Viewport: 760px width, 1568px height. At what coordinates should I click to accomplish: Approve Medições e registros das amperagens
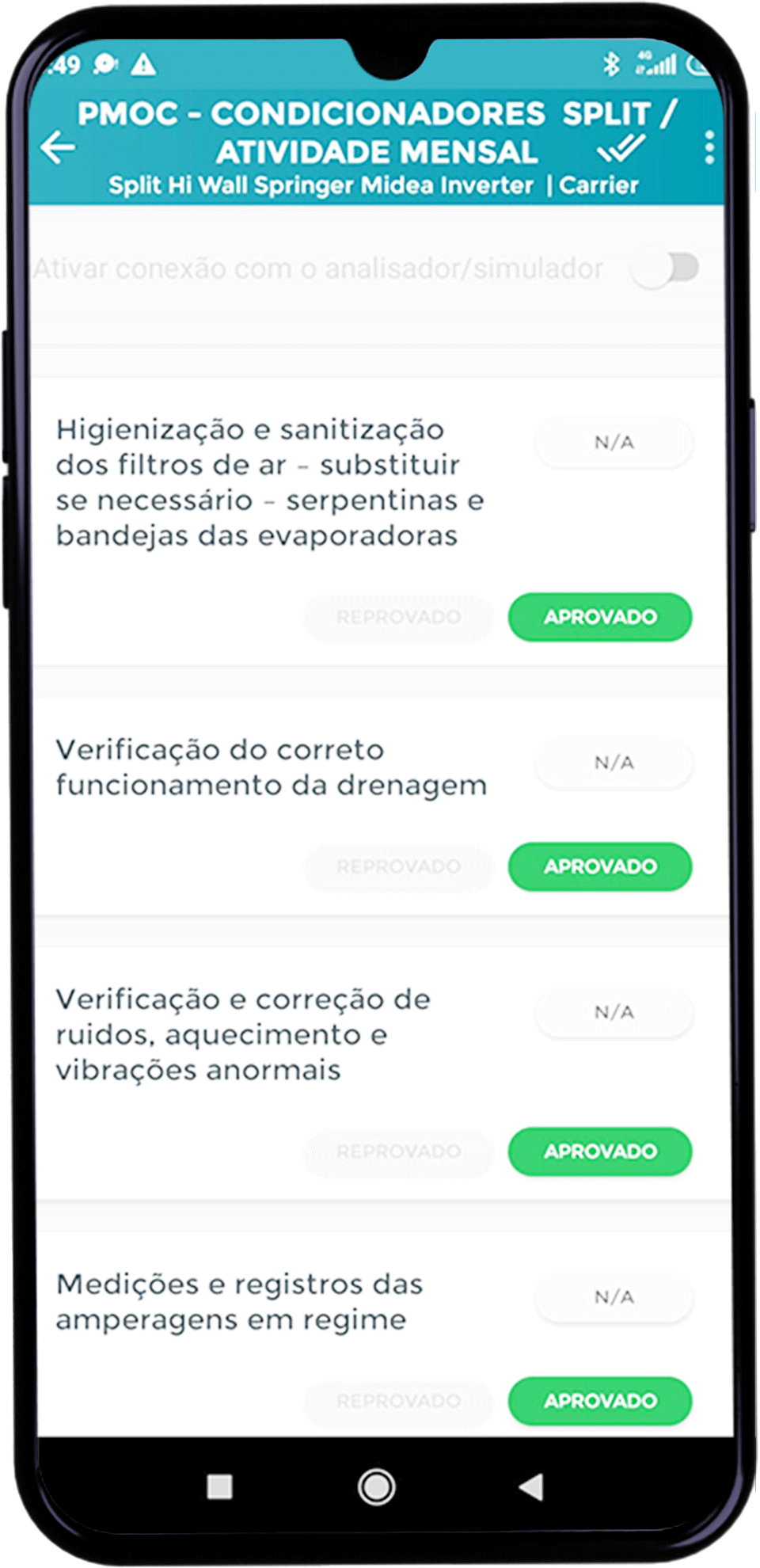coord(600,1401)
